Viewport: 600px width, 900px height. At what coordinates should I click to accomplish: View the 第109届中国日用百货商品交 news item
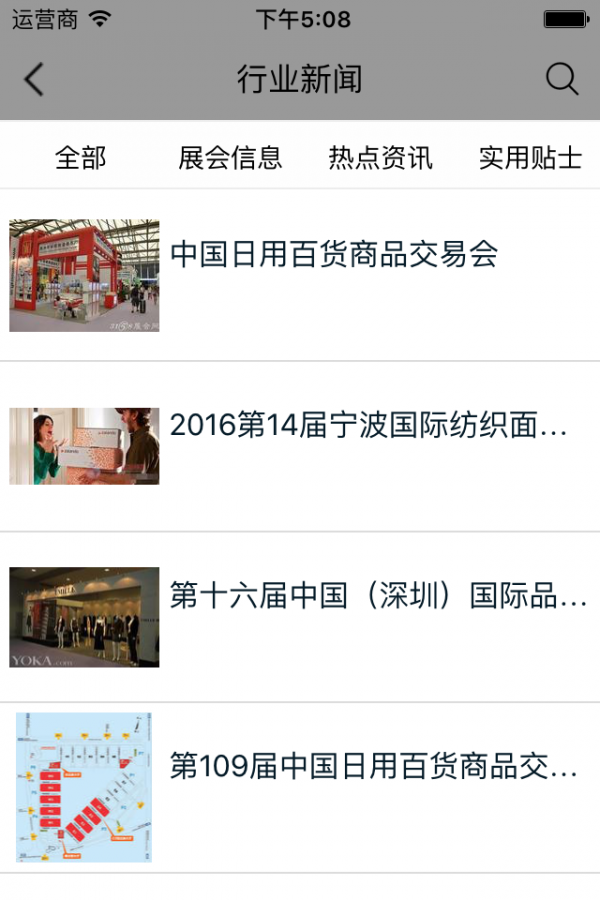(x=373, y=767)
